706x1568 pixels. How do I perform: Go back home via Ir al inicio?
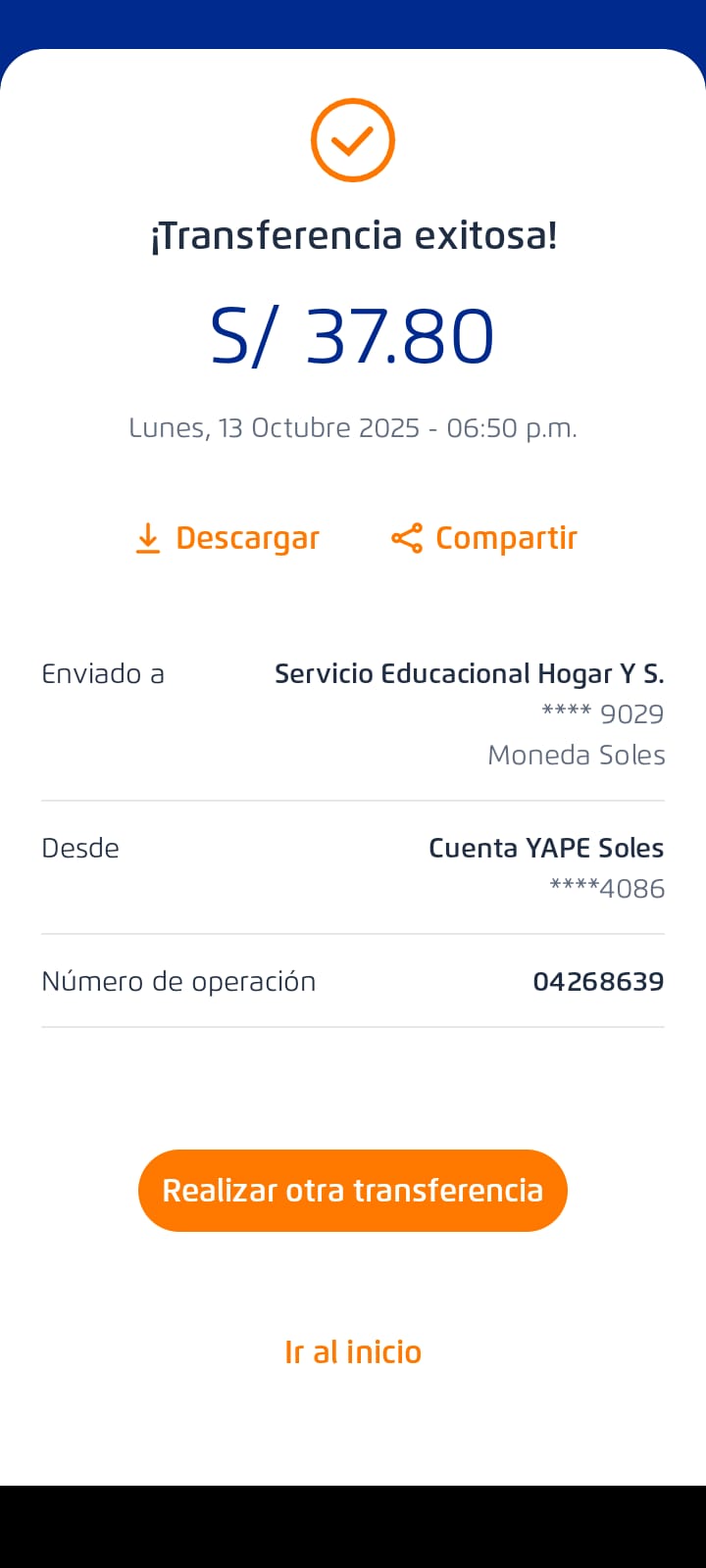pyautogui.click(x=353, y=1352)
